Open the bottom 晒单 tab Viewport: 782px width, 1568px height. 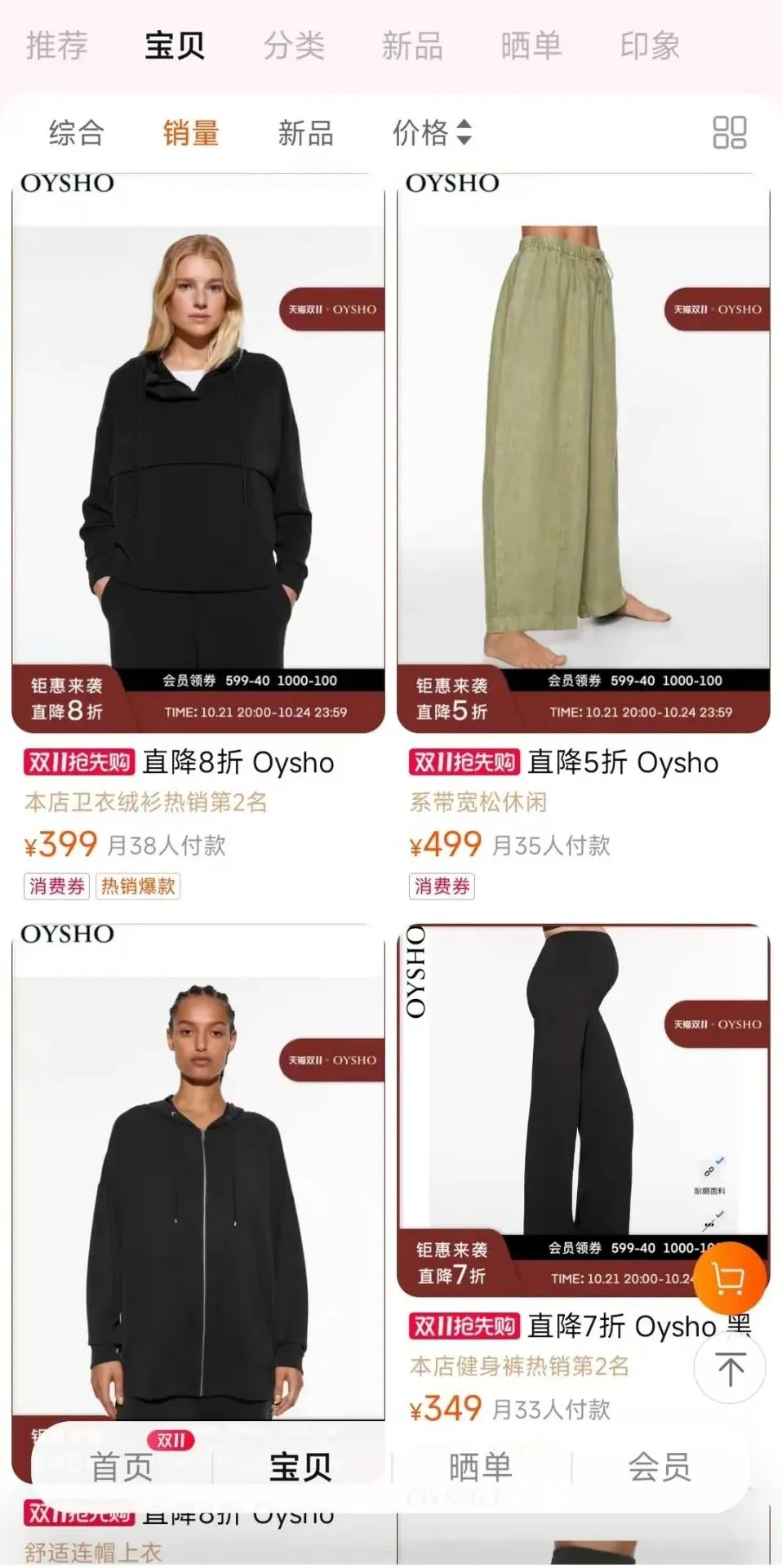[480, 1467]
